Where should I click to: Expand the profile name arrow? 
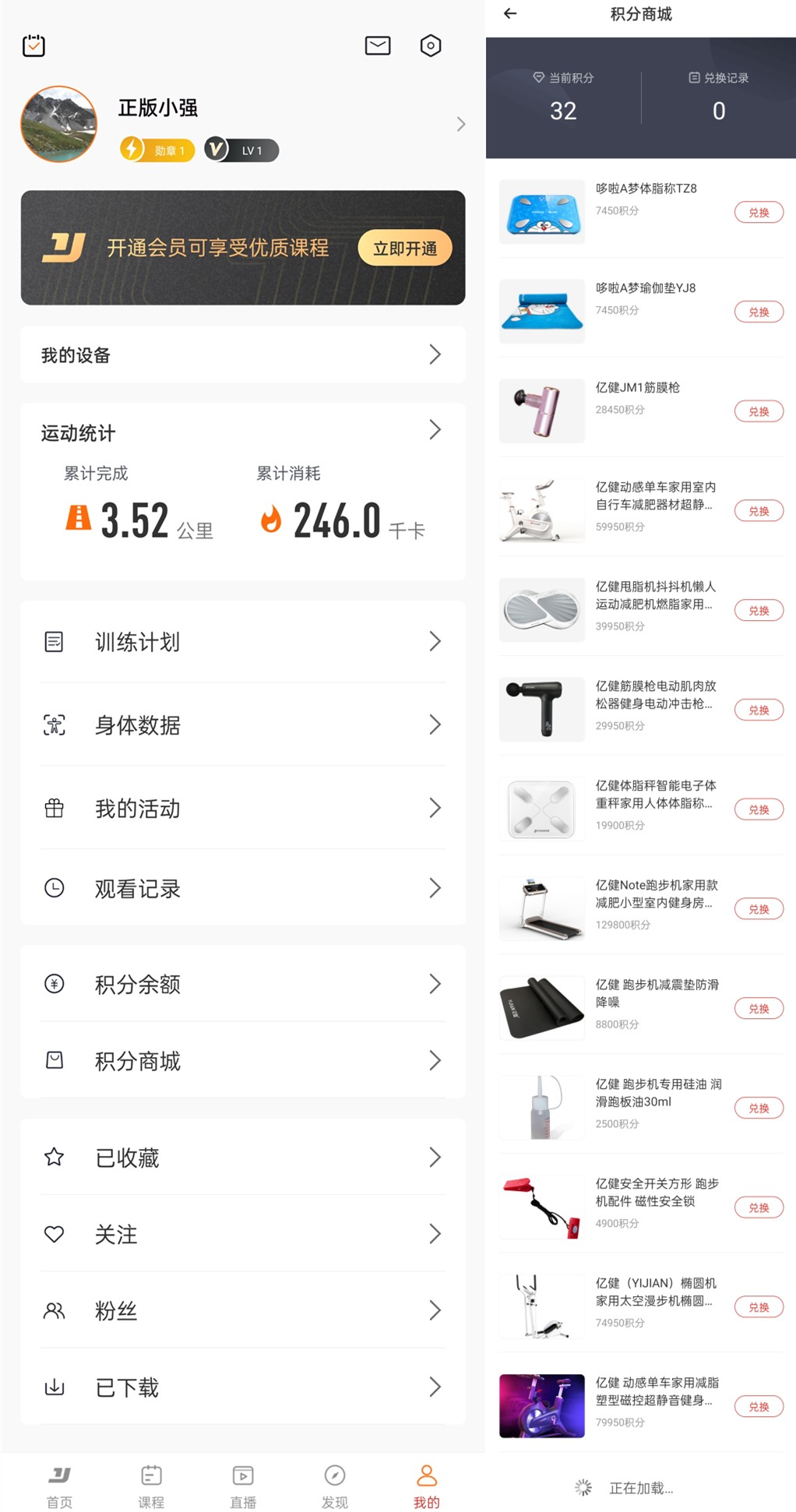460,124
